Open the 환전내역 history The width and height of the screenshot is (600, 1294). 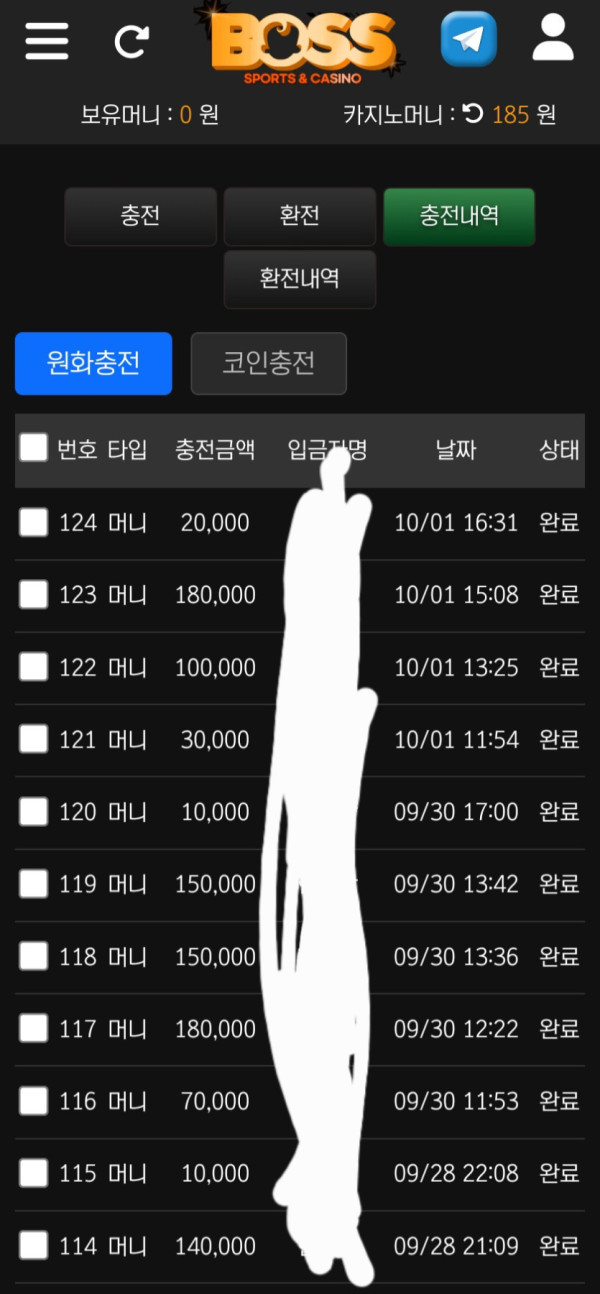pyautogui.click(x=299, y=279)
